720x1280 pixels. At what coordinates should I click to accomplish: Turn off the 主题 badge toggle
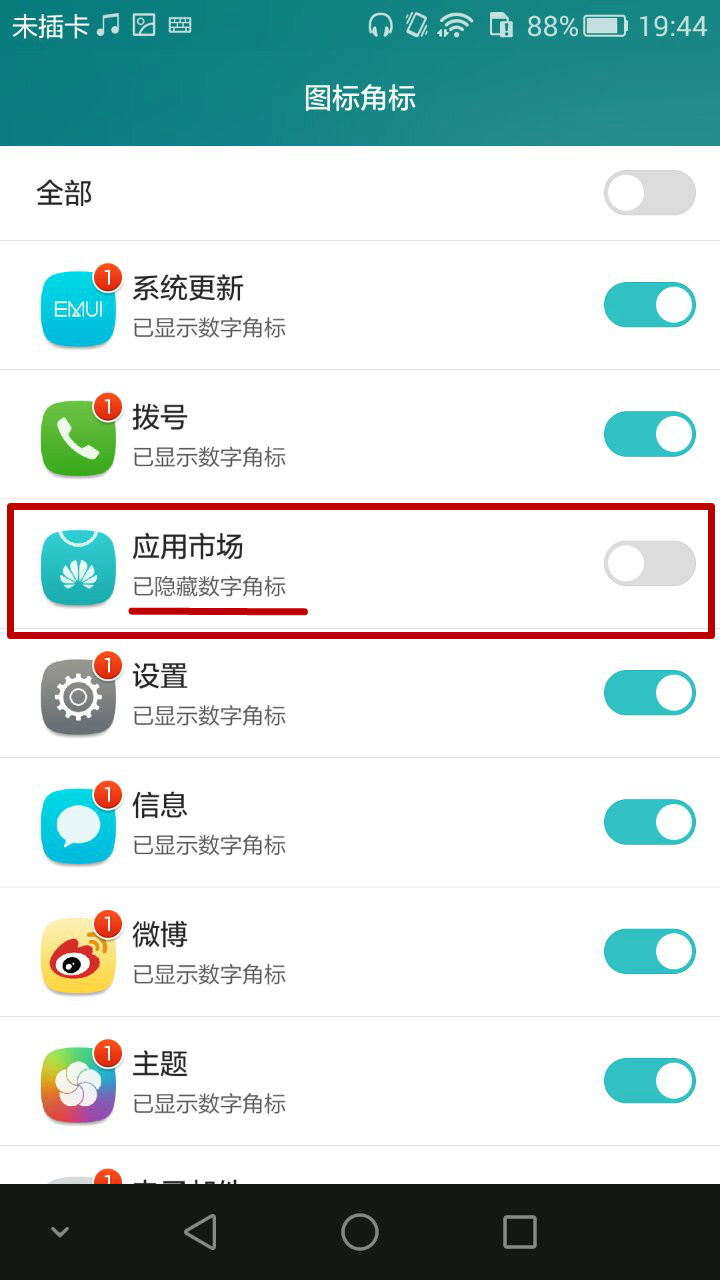point(649,1081)
